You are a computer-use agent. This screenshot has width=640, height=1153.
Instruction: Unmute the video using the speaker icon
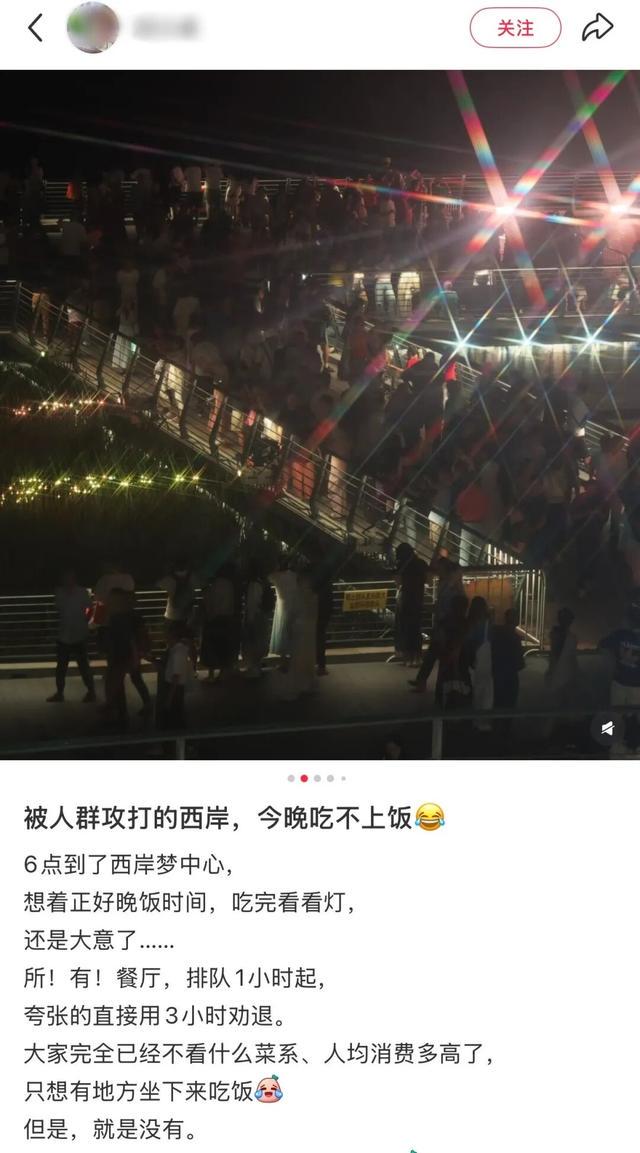pyautogui.click(x=607, y=729)
